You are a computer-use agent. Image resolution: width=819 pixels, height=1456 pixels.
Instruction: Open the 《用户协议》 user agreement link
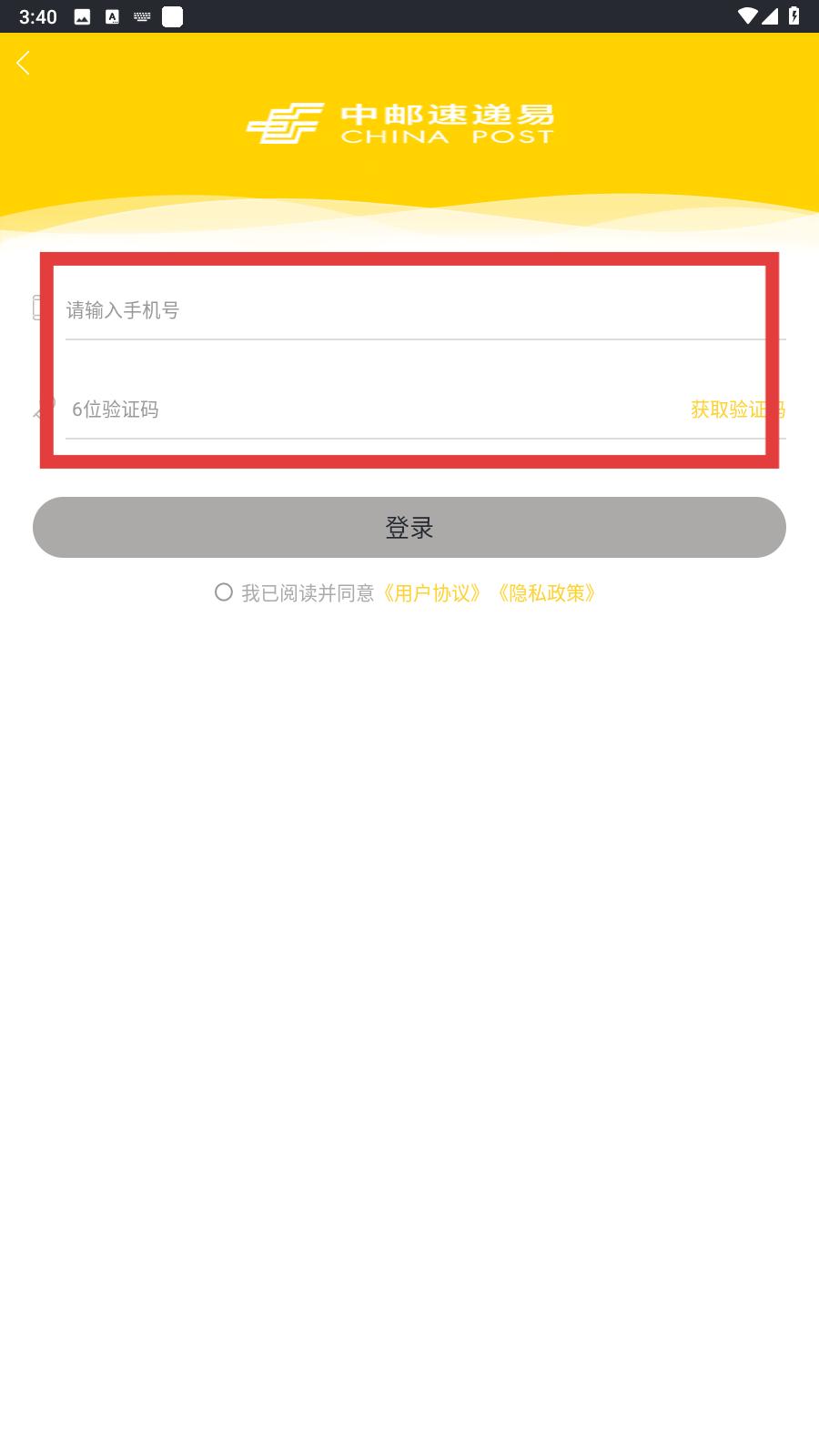tap(432, 593)
